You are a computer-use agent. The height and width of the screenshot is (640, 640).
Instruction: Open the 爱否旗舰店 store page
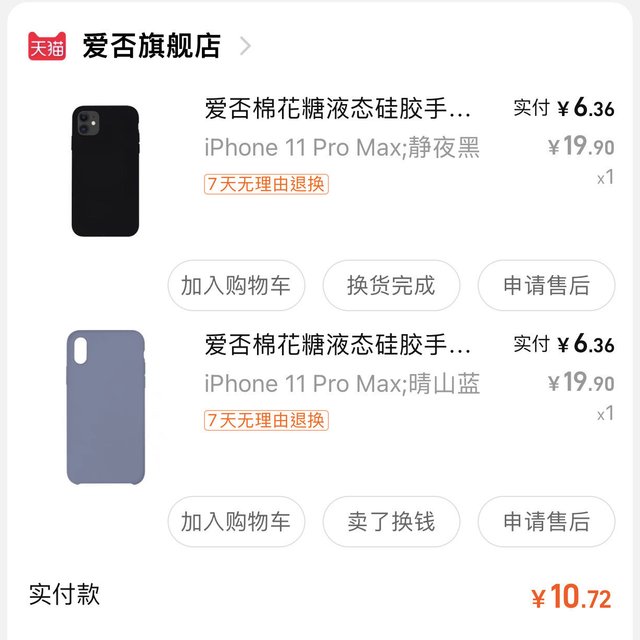tap(150, 46)
